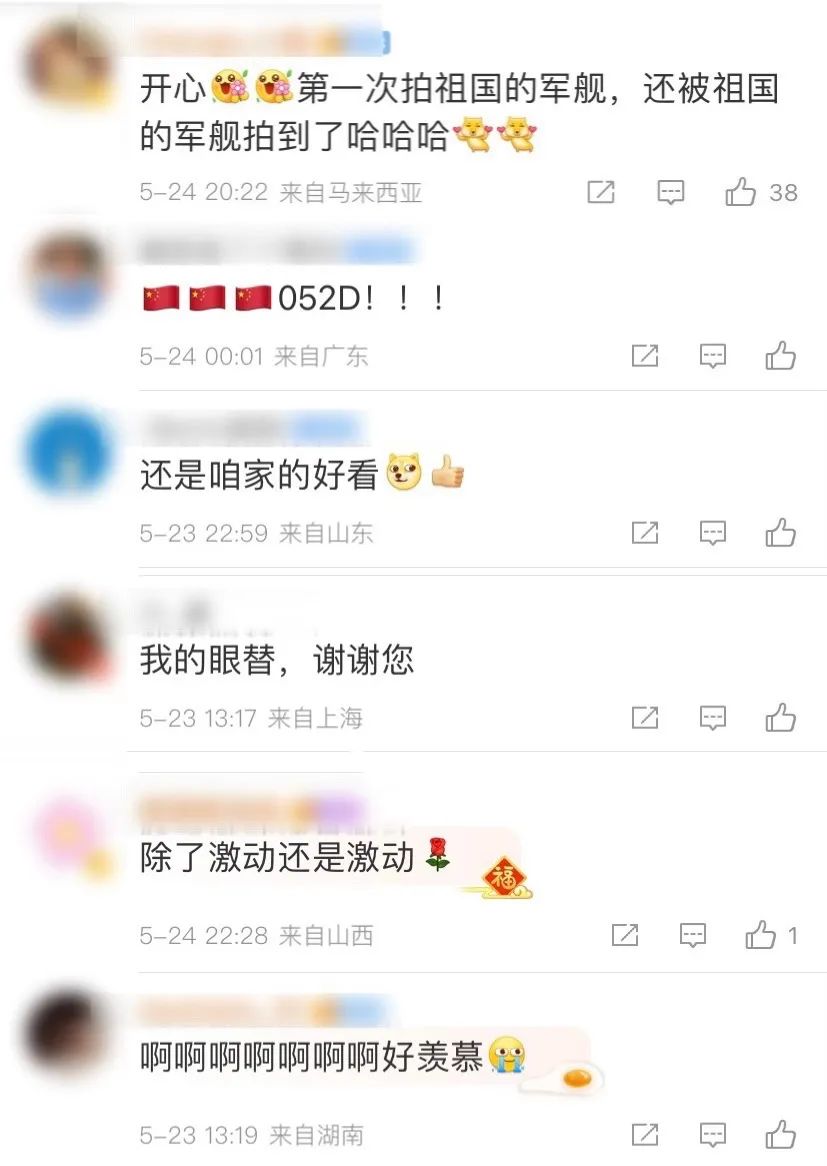This screenshot has height=1166, width=827.
Task: Reply to the 052D comment
Action: [x=712, y=355]
